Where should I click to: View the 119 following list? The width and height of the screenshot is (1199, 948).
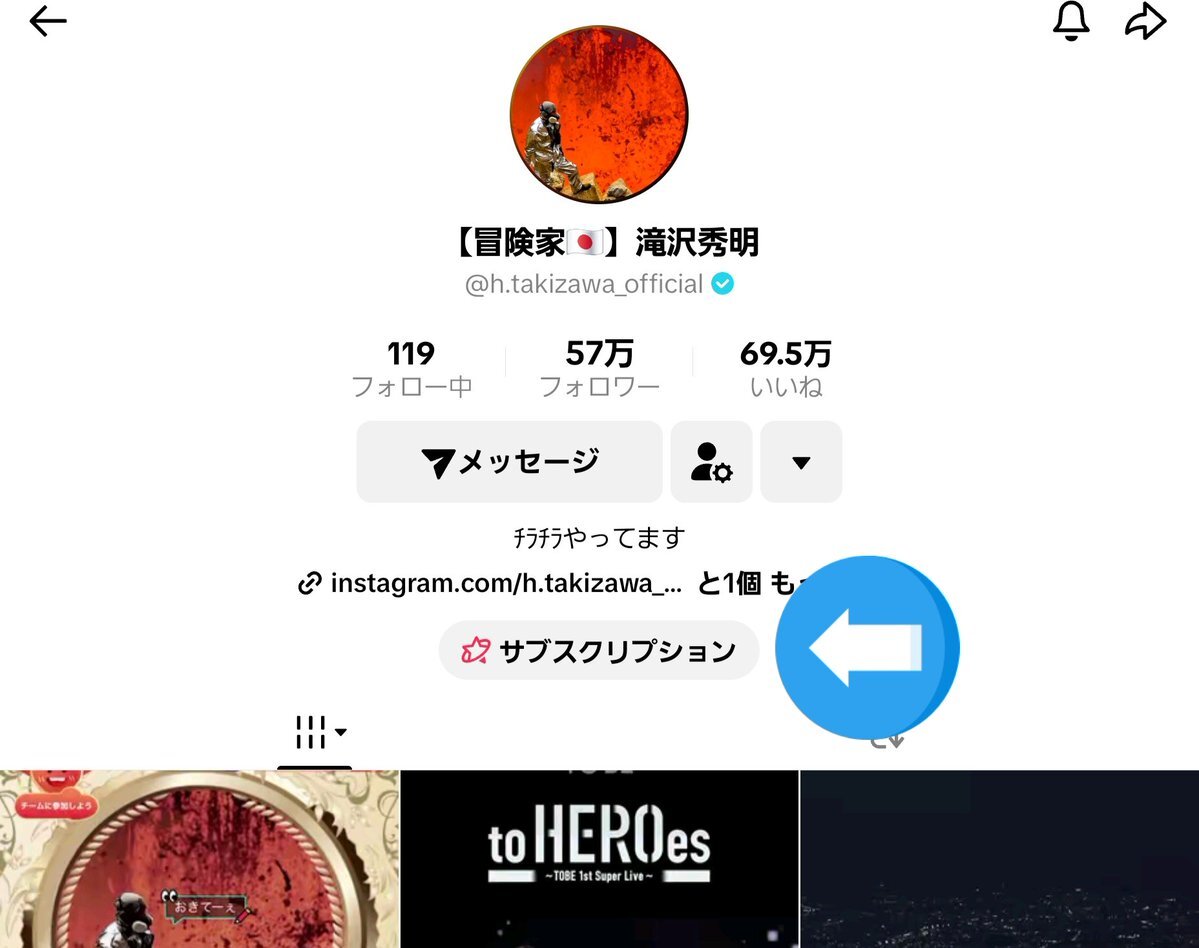click(411, 369)
